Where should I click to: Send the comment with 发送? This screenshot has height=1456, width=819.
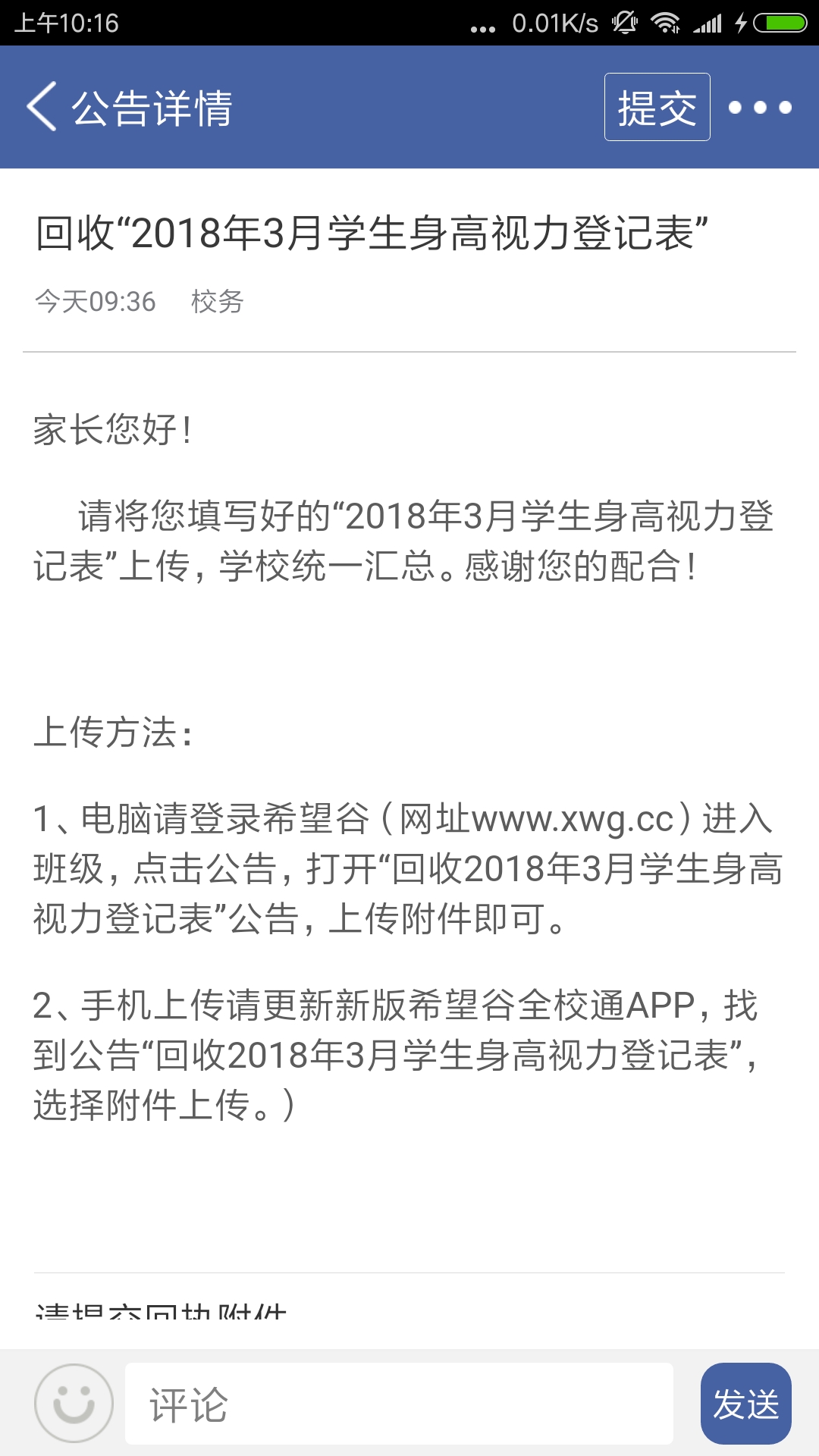pyautogui.click(x=746, y=1404)
